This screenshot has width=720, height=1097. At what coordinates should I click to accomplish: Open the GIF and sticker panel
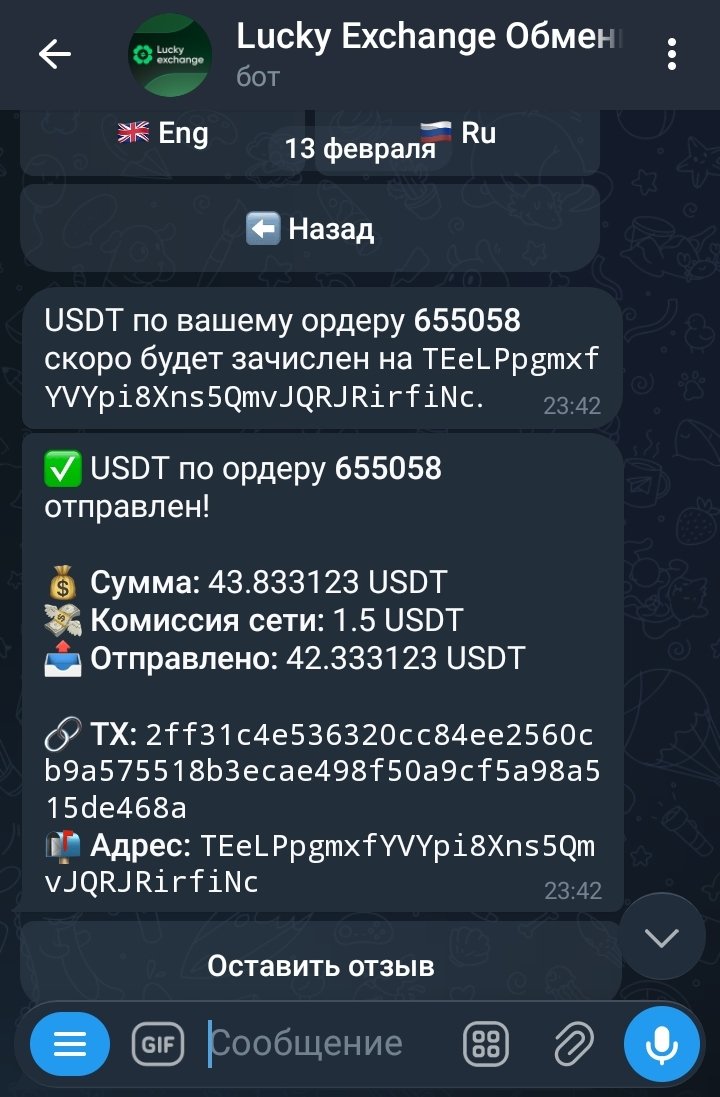(x=158, y=1045)
